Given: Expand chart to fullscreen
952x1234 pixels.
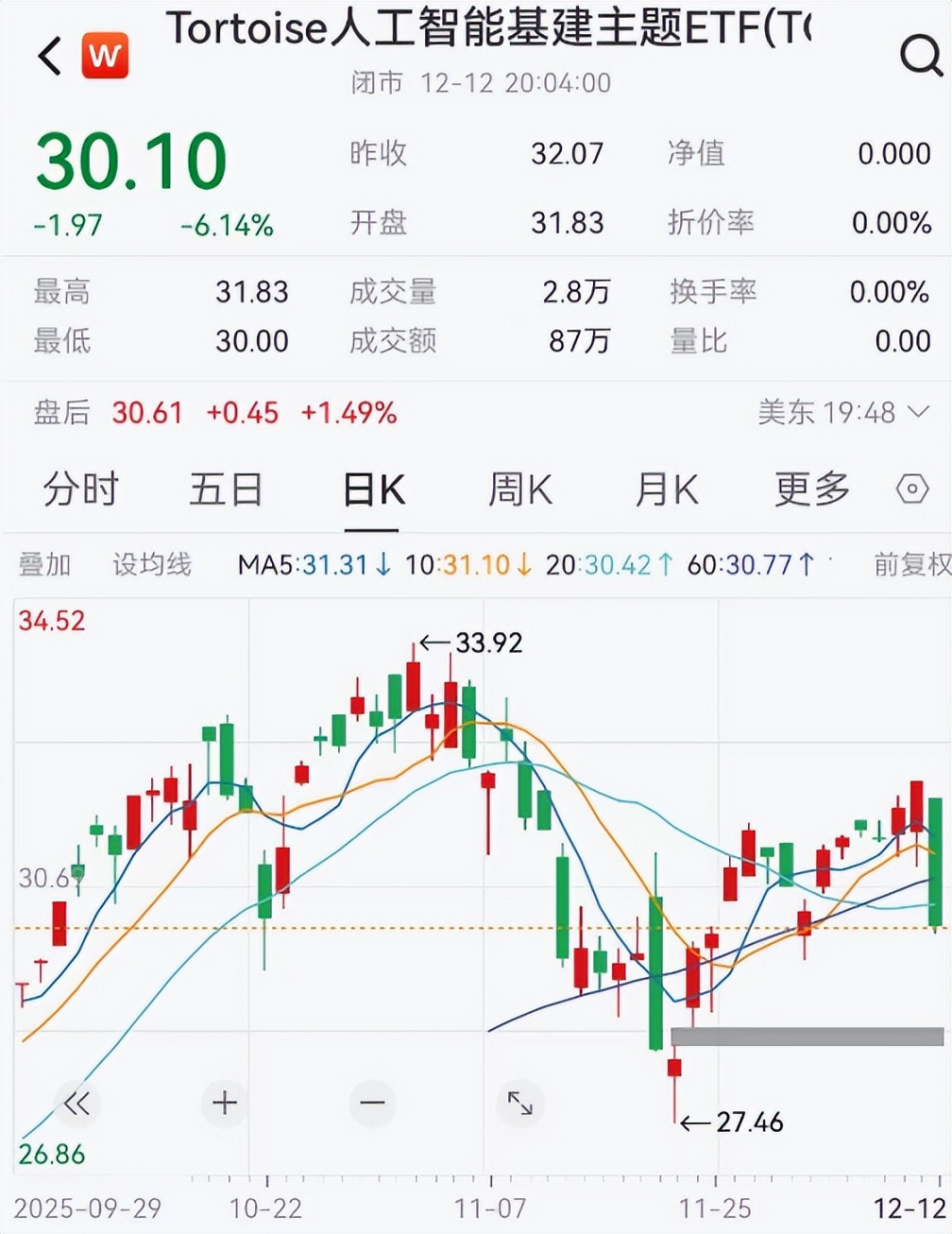Looking at the screenshot, I should point(520,1103).
